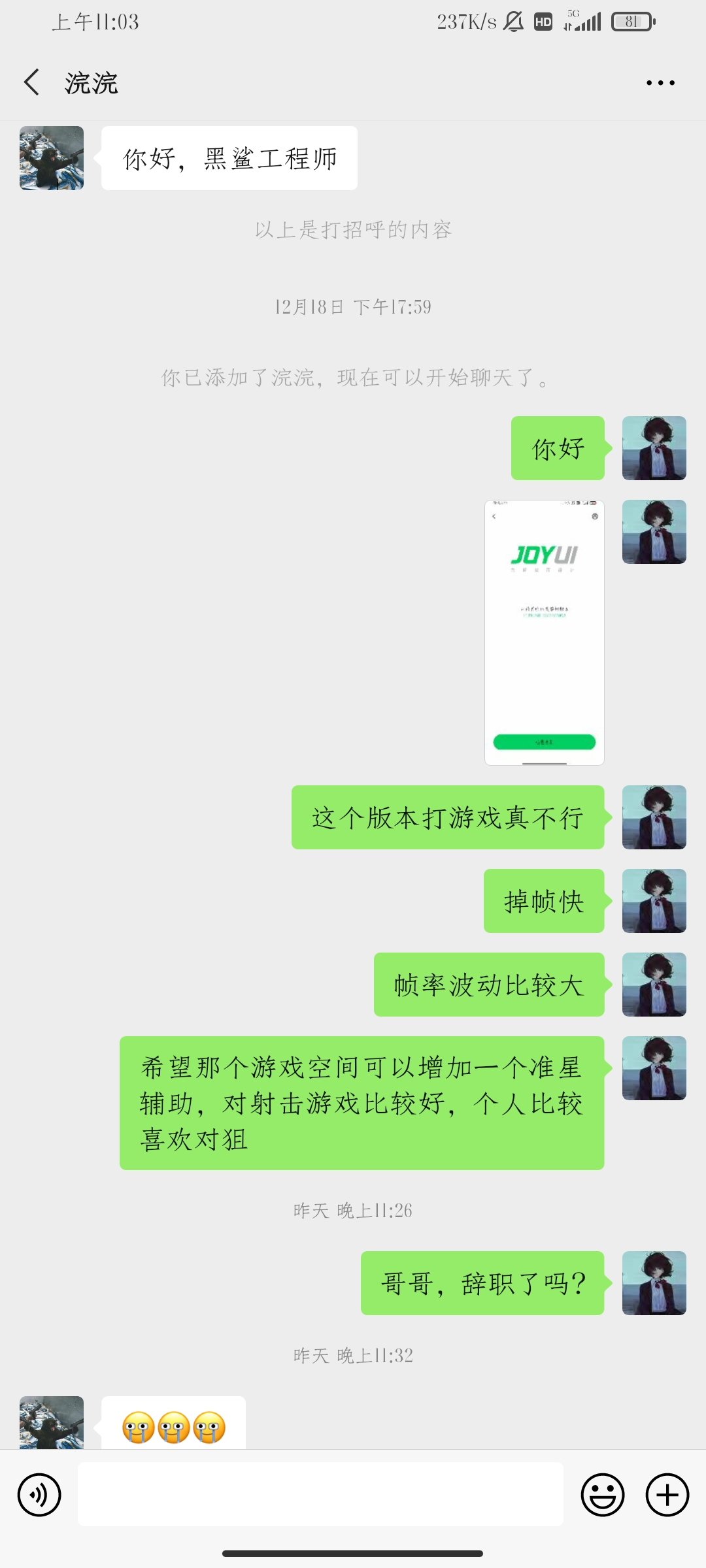
Task: Open the three-dot chat options menu
Action: 660,83
